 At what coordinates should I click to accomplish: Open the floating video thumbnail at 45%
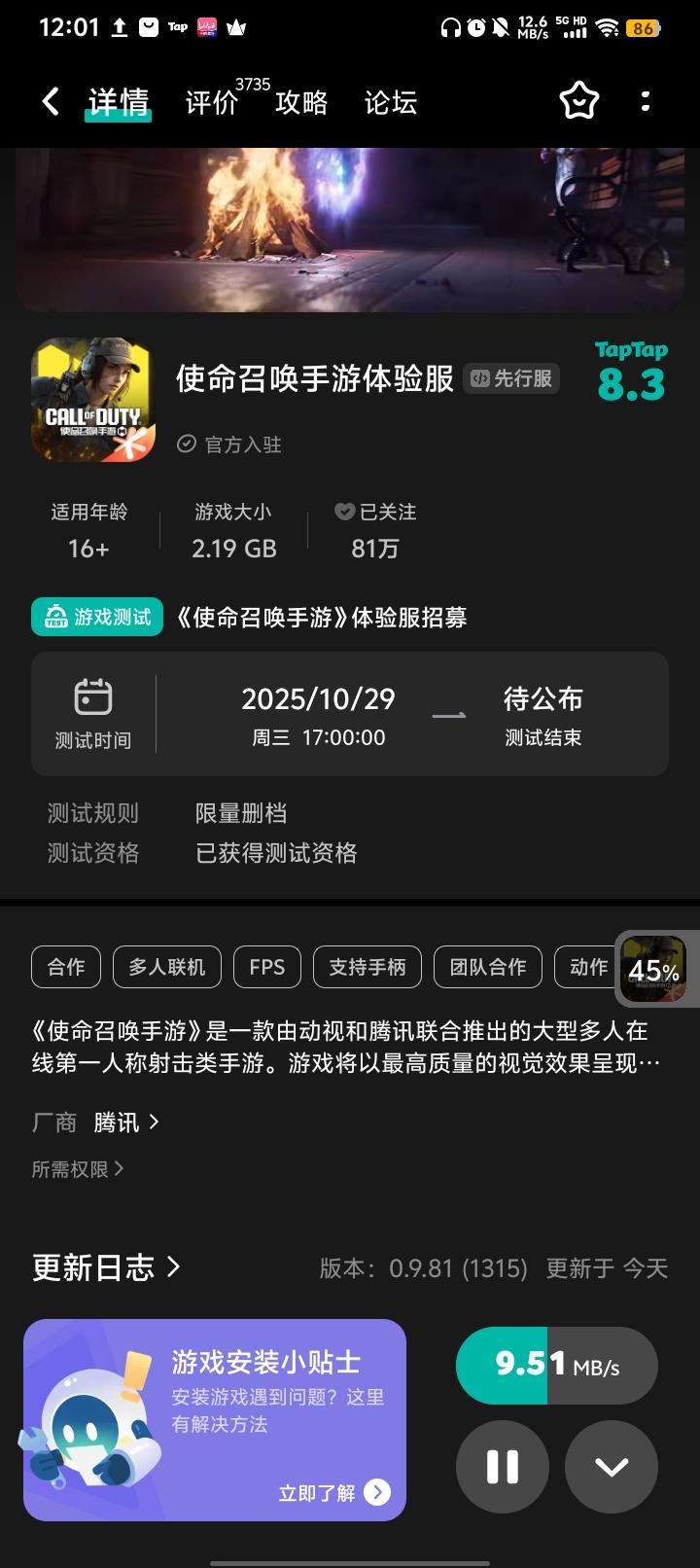tap(652, 968)
